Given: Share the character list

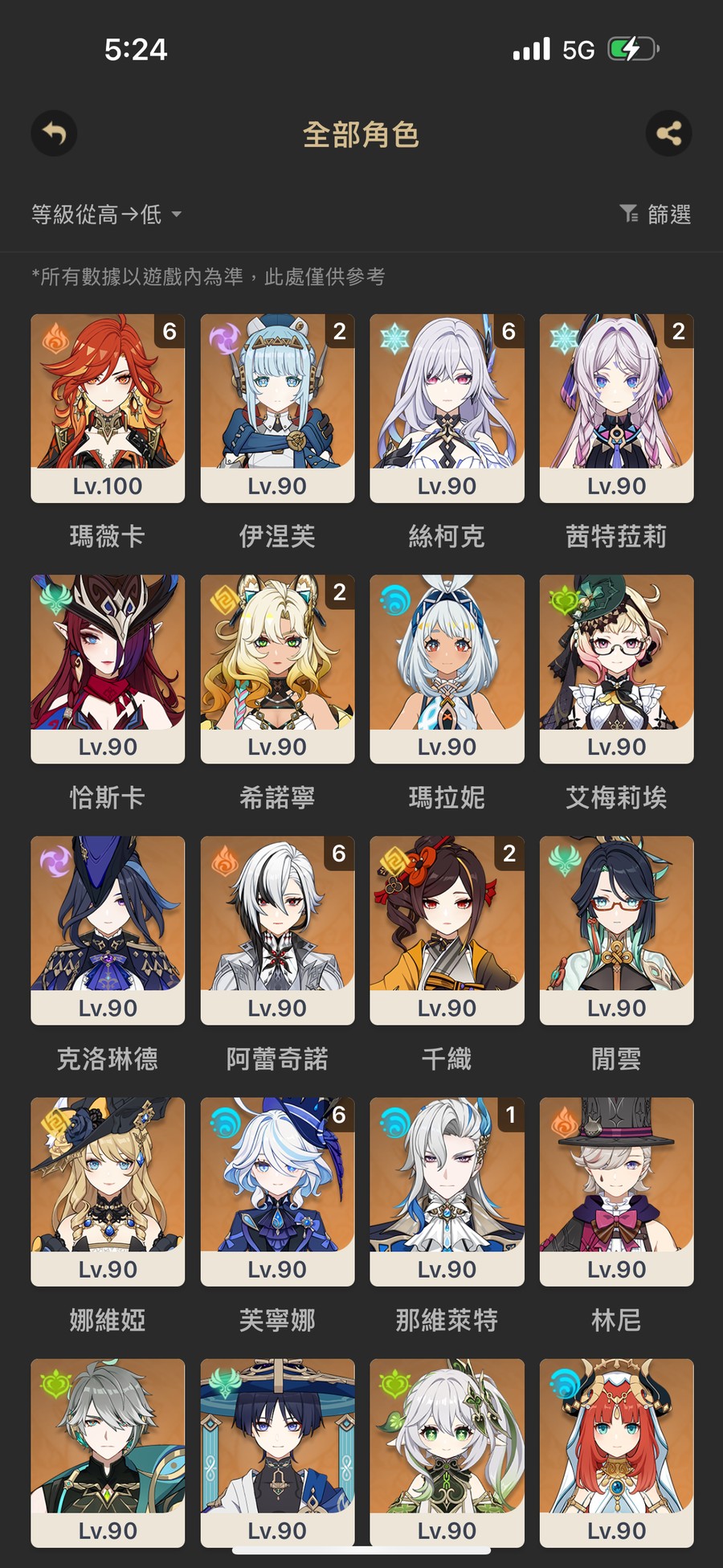Looking at the screenshot, I should click(668, 133).
